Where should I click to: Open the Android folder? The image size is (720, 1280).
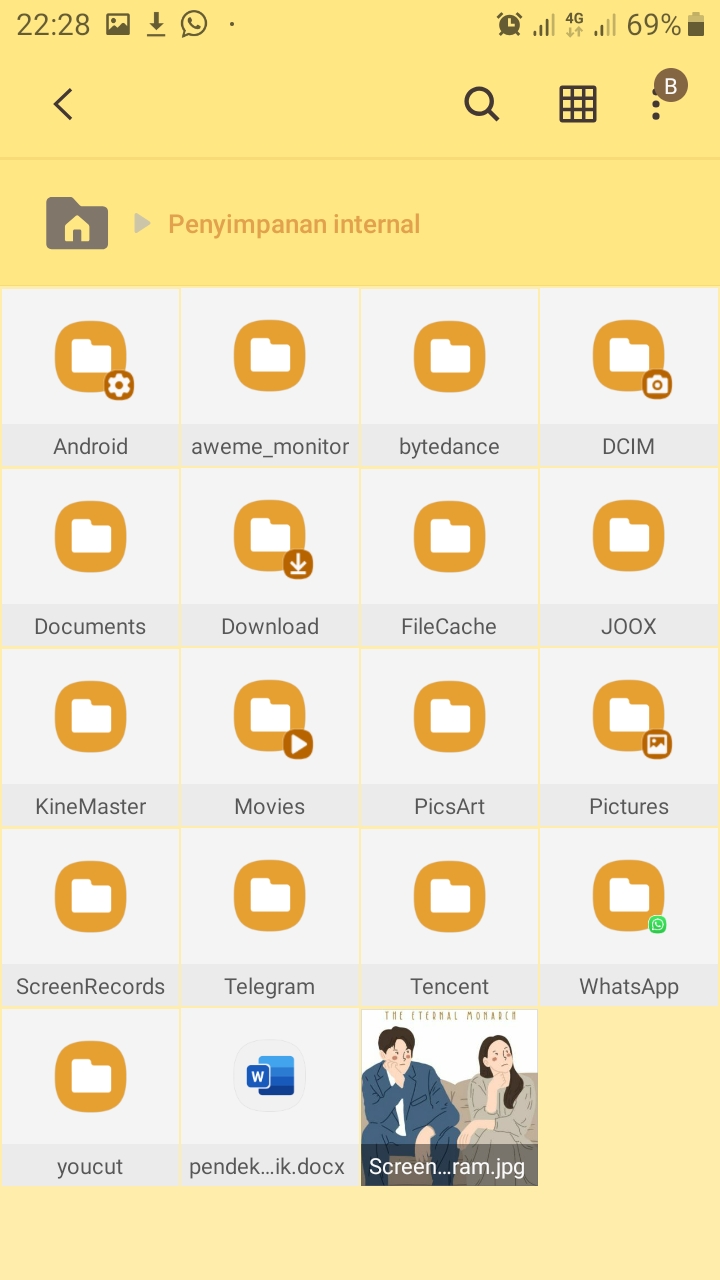point(91,377)
